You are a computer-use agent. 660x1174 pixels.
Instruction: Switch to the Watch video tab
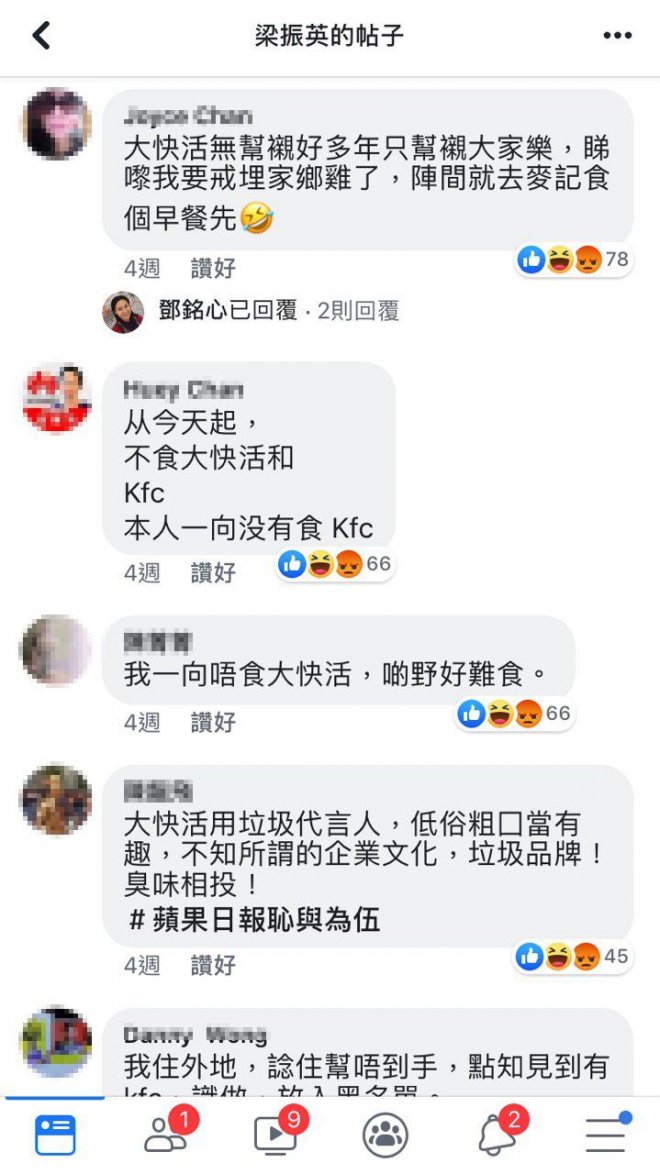[276, 1135]
